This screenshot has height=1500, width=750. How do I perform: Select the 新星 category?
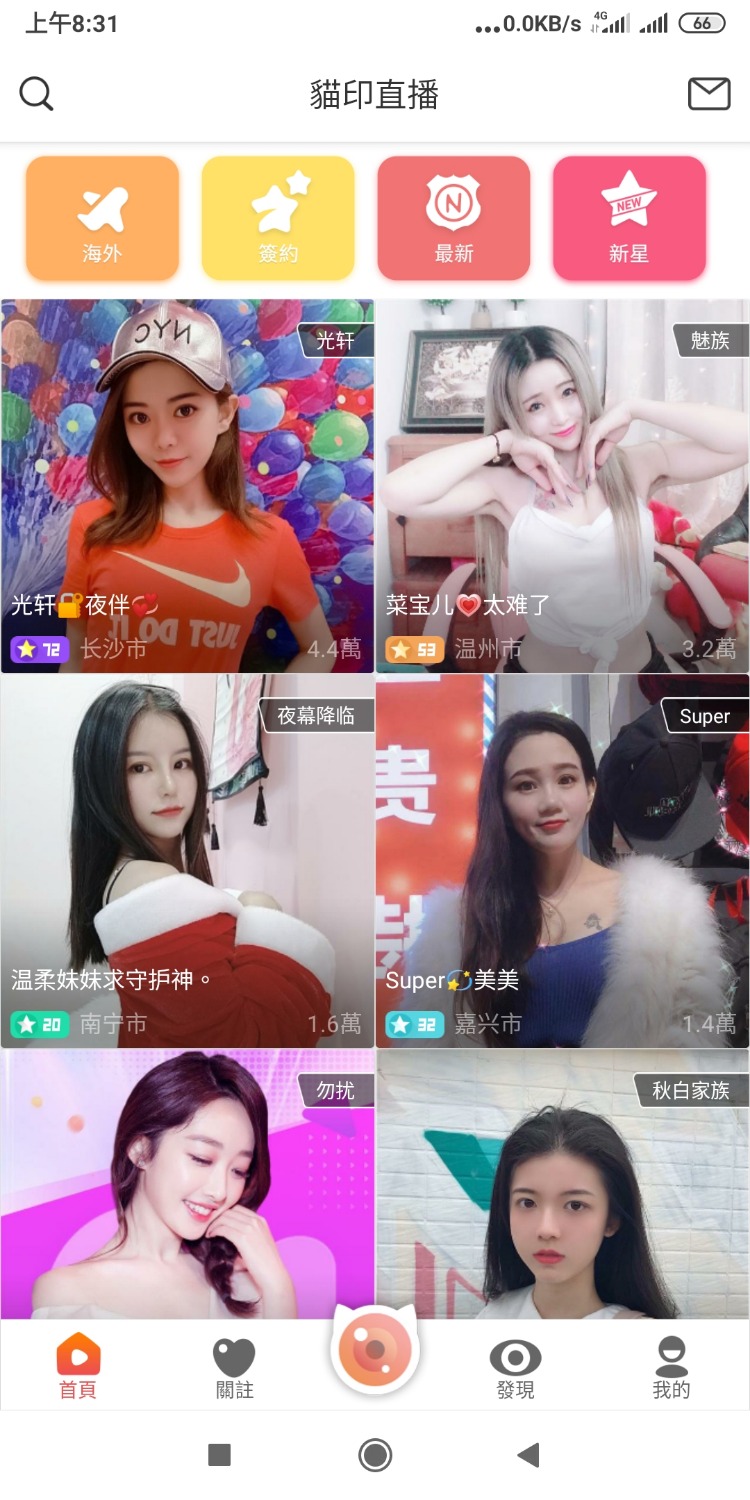(x=629, y=218)
